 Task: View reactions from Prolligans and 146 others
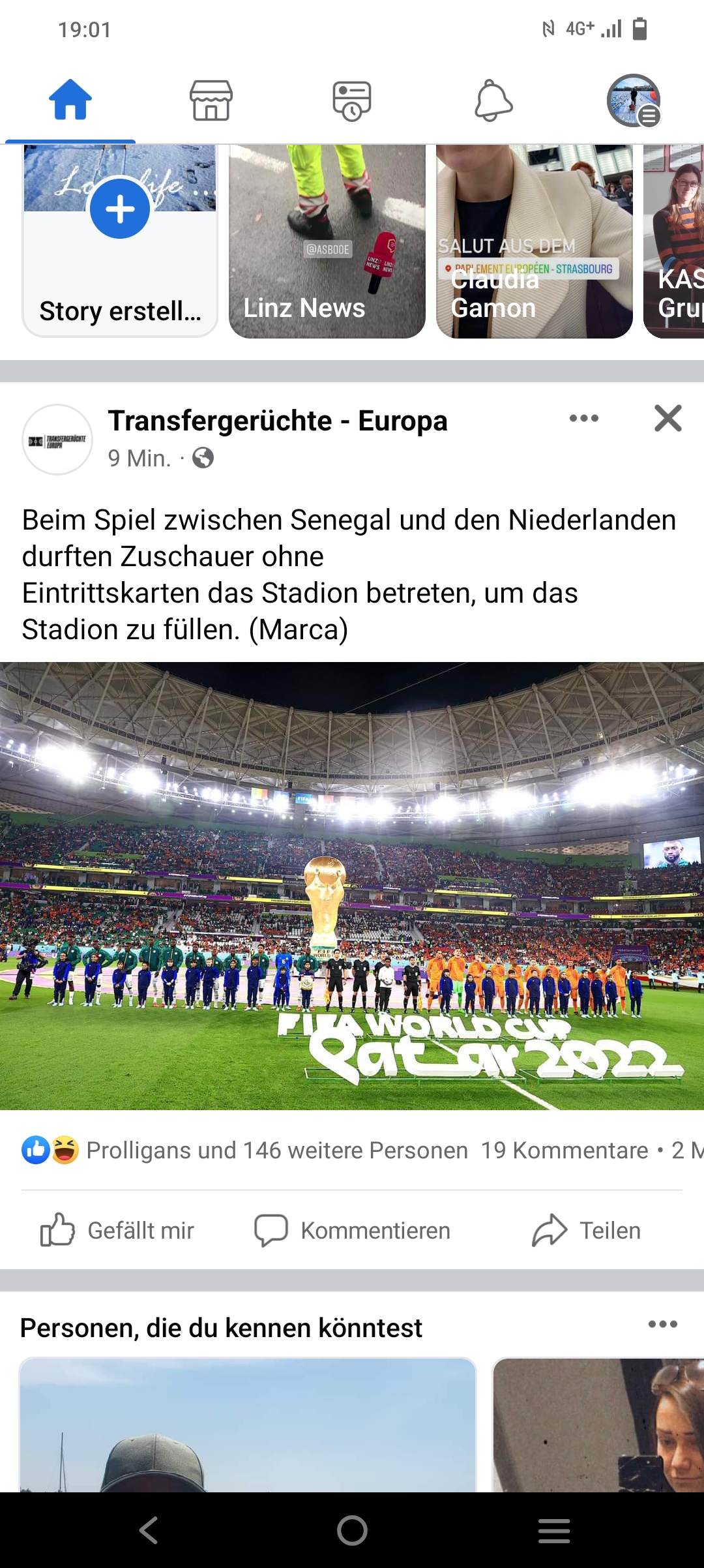pyautogui.click(x=245, y=1150)
